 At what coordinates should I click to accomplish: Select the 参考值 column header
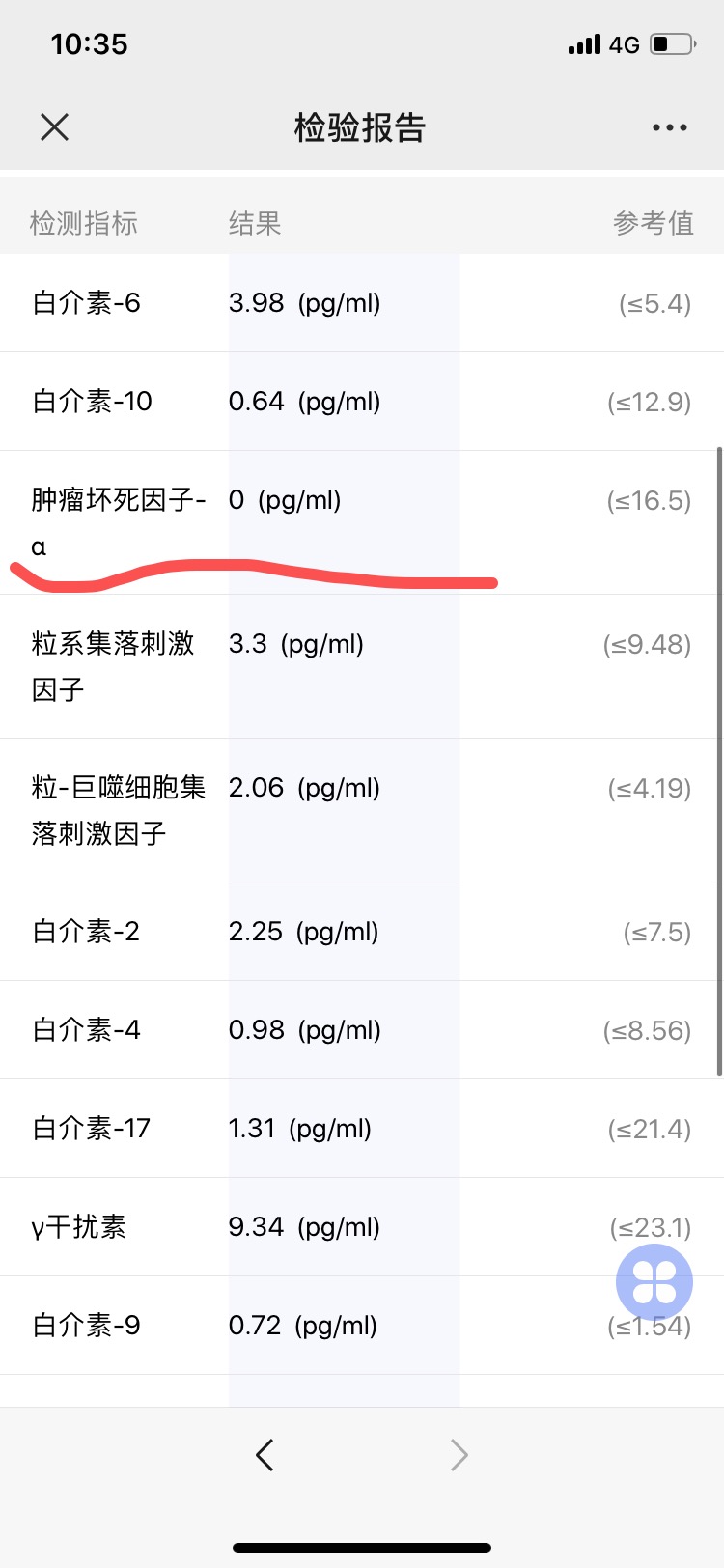[654, 223]
